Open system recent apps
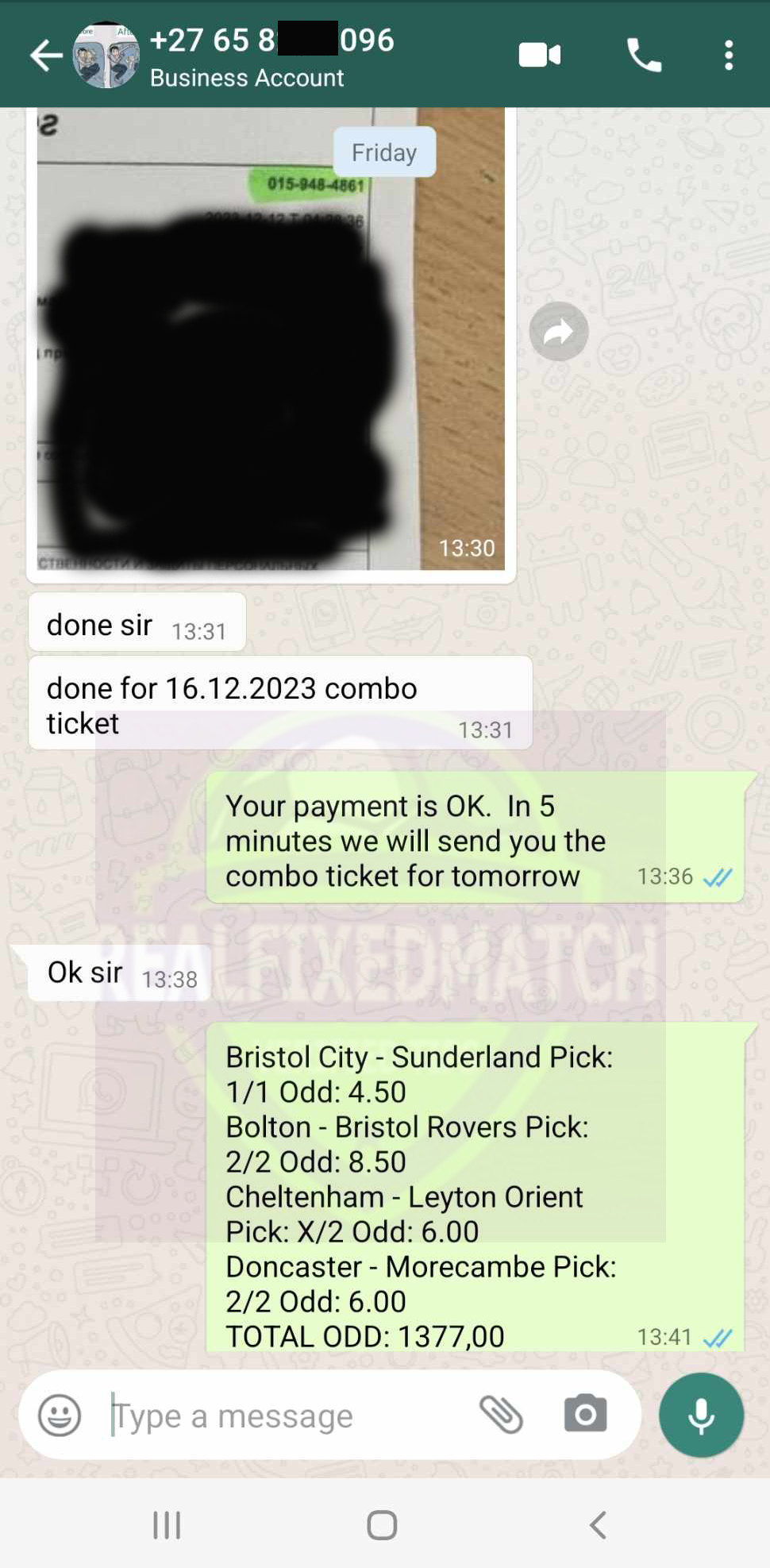 click(x=167, y=1524)
